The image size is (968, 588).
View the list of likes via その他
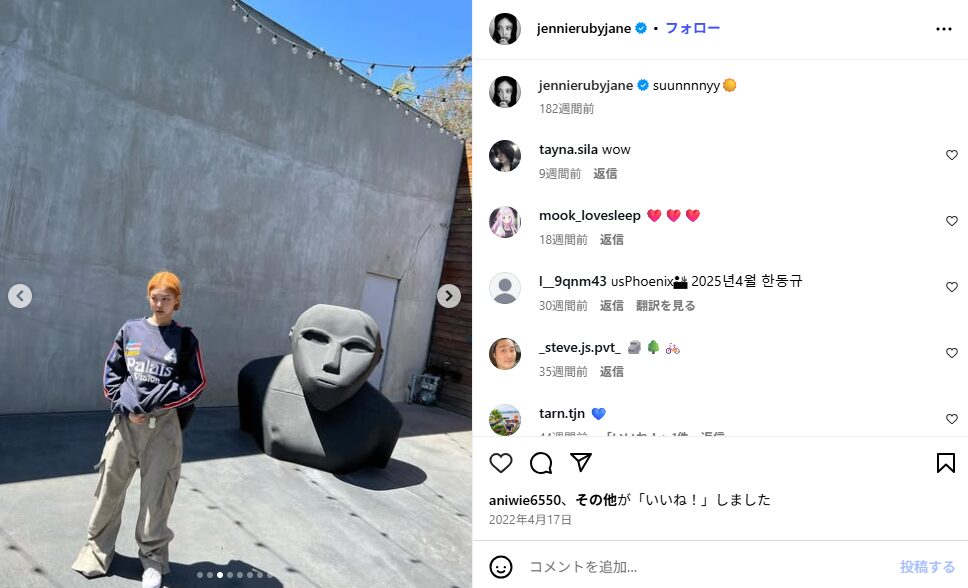tap(594, 500)
